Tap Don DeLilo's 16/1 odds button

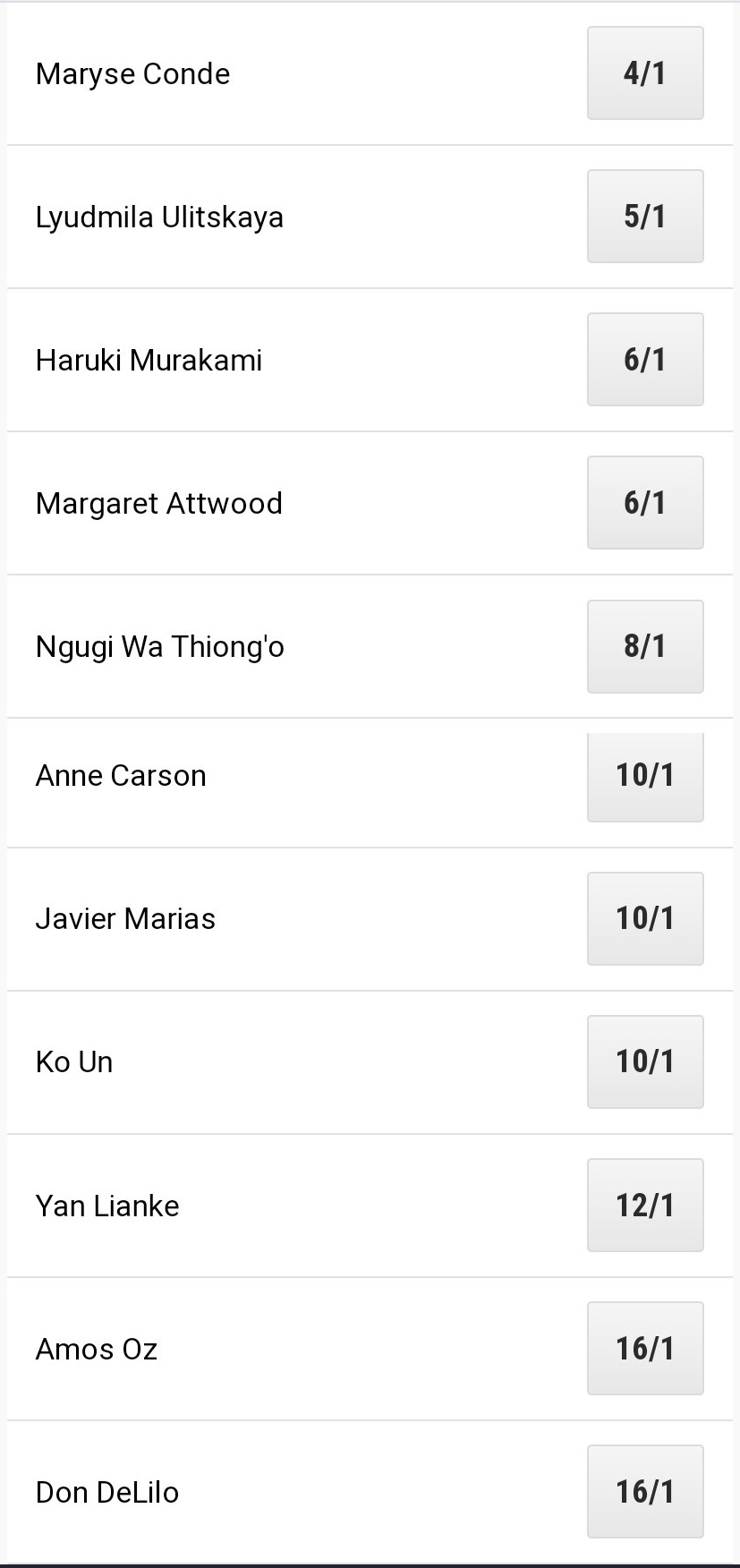(645, 1492)
